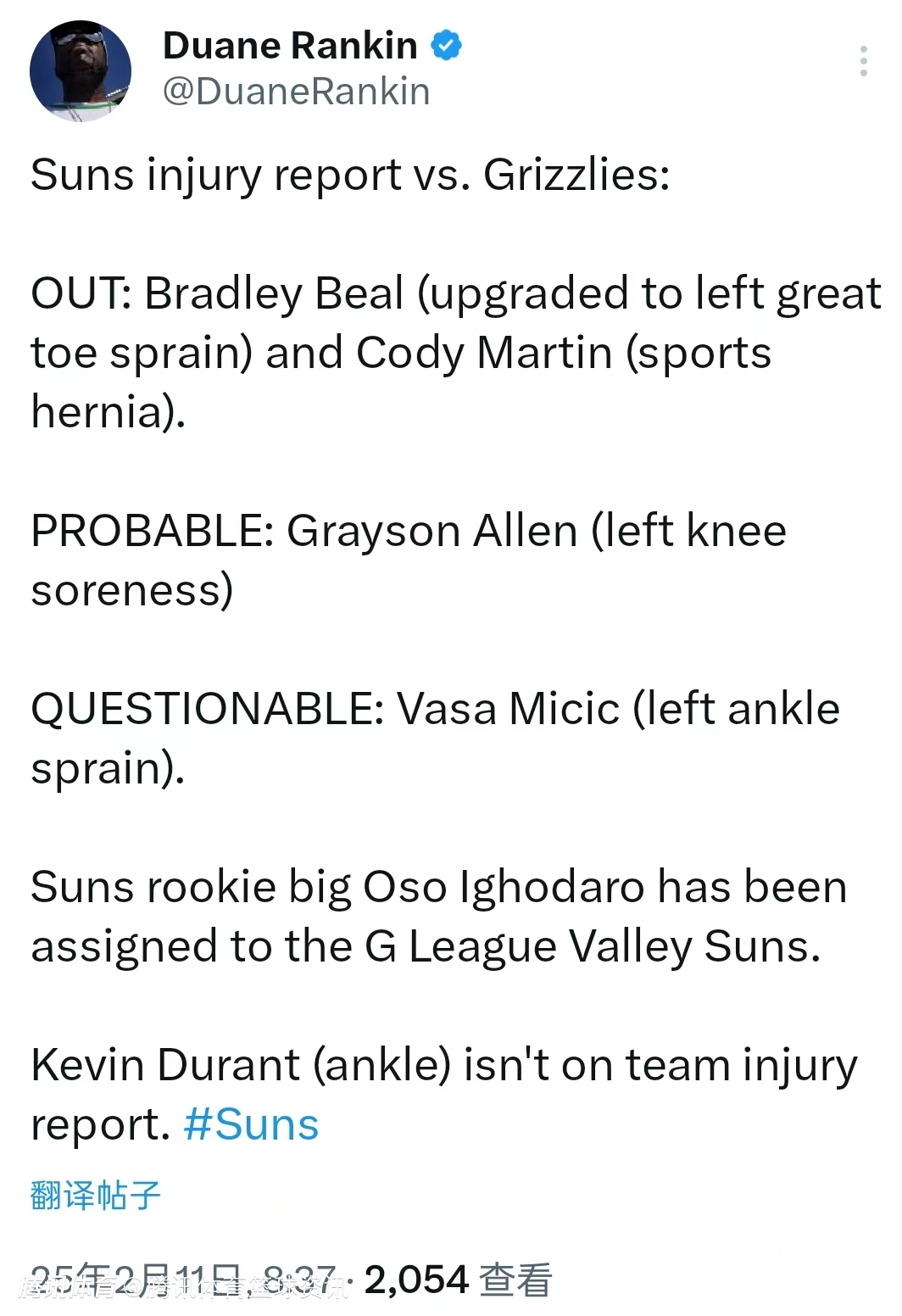
Task: Tap the translate post link
Action: 95,1196
